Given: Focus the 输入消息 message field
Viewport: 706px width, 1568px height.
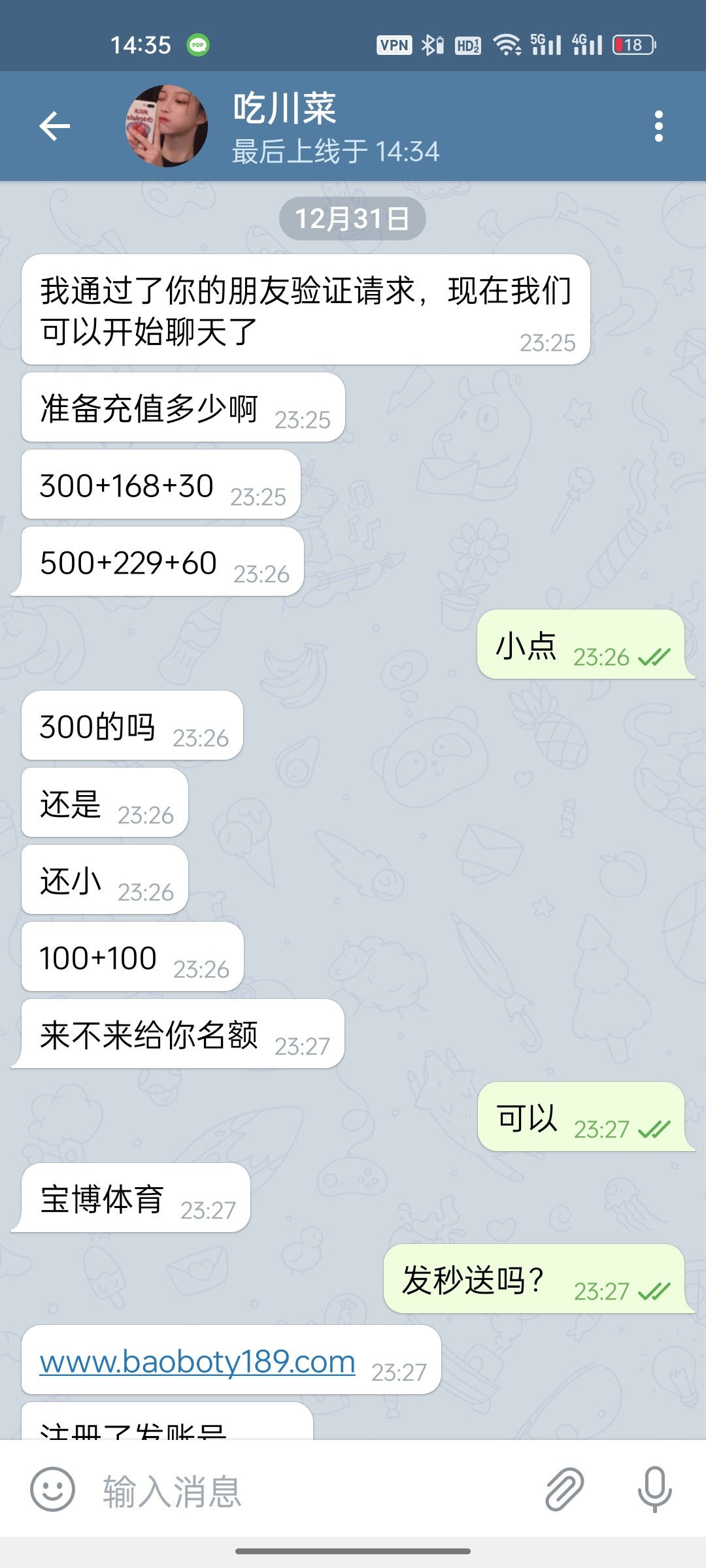Looking at the screenshot, I should [x=314, y=1491].
